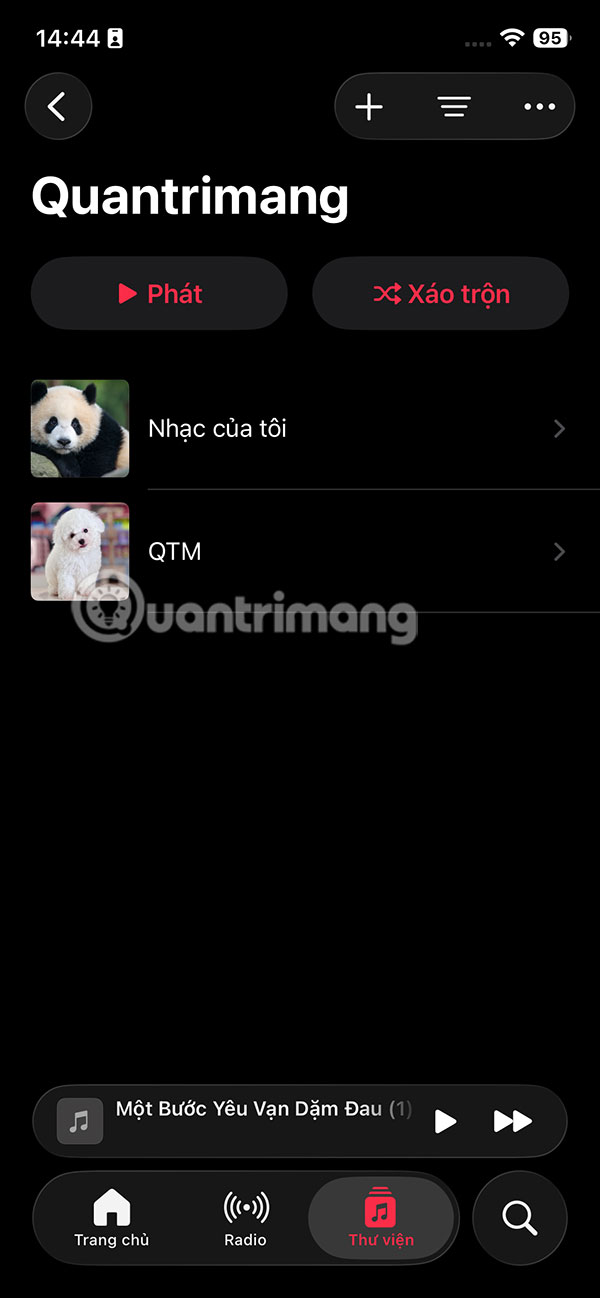This screenshot has height=1298, width=600.
Task: Skip to the next track
Action: (512, 1121)
